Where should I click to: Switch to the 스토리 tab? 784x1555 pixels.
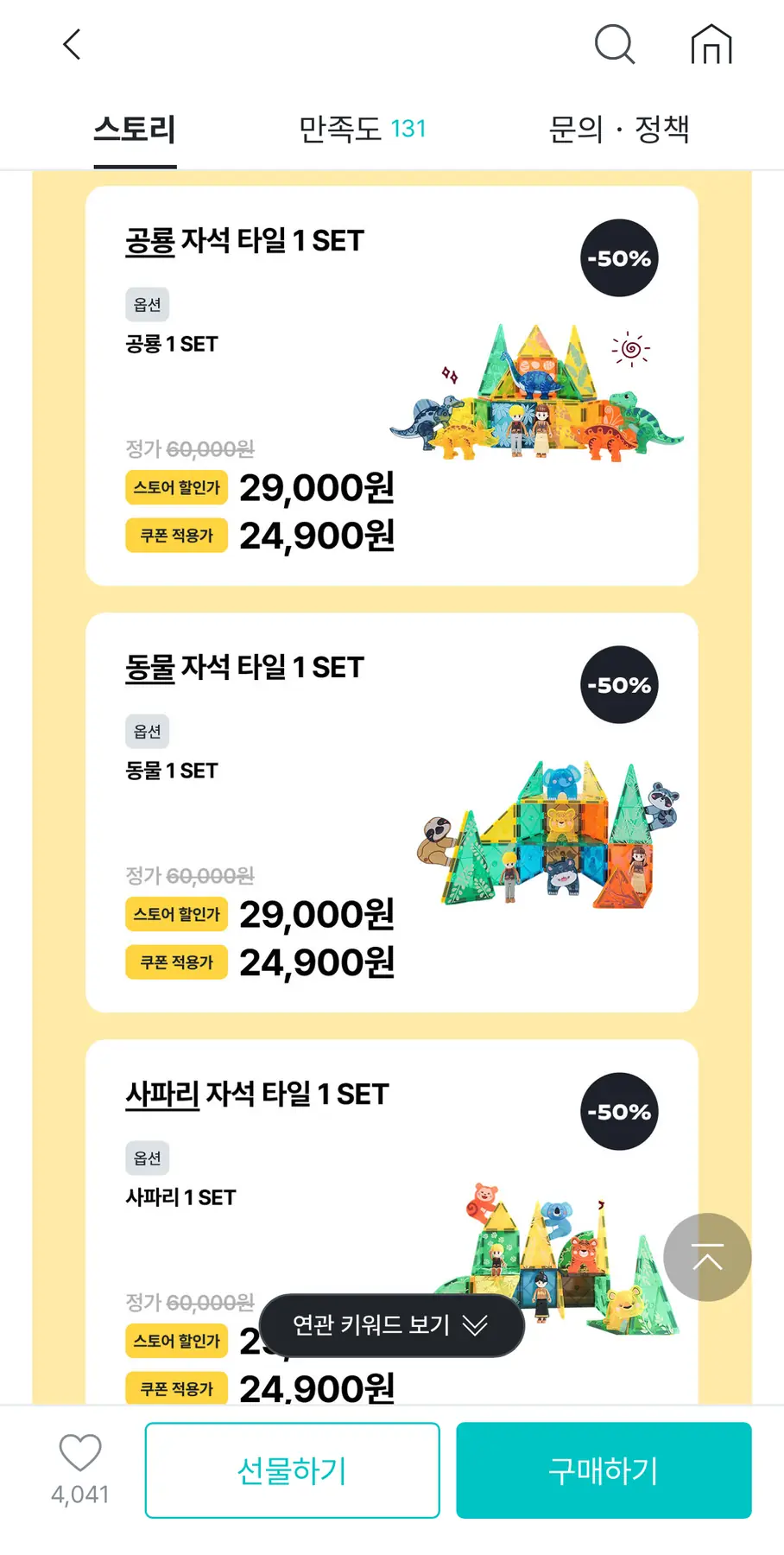point(135,130)
